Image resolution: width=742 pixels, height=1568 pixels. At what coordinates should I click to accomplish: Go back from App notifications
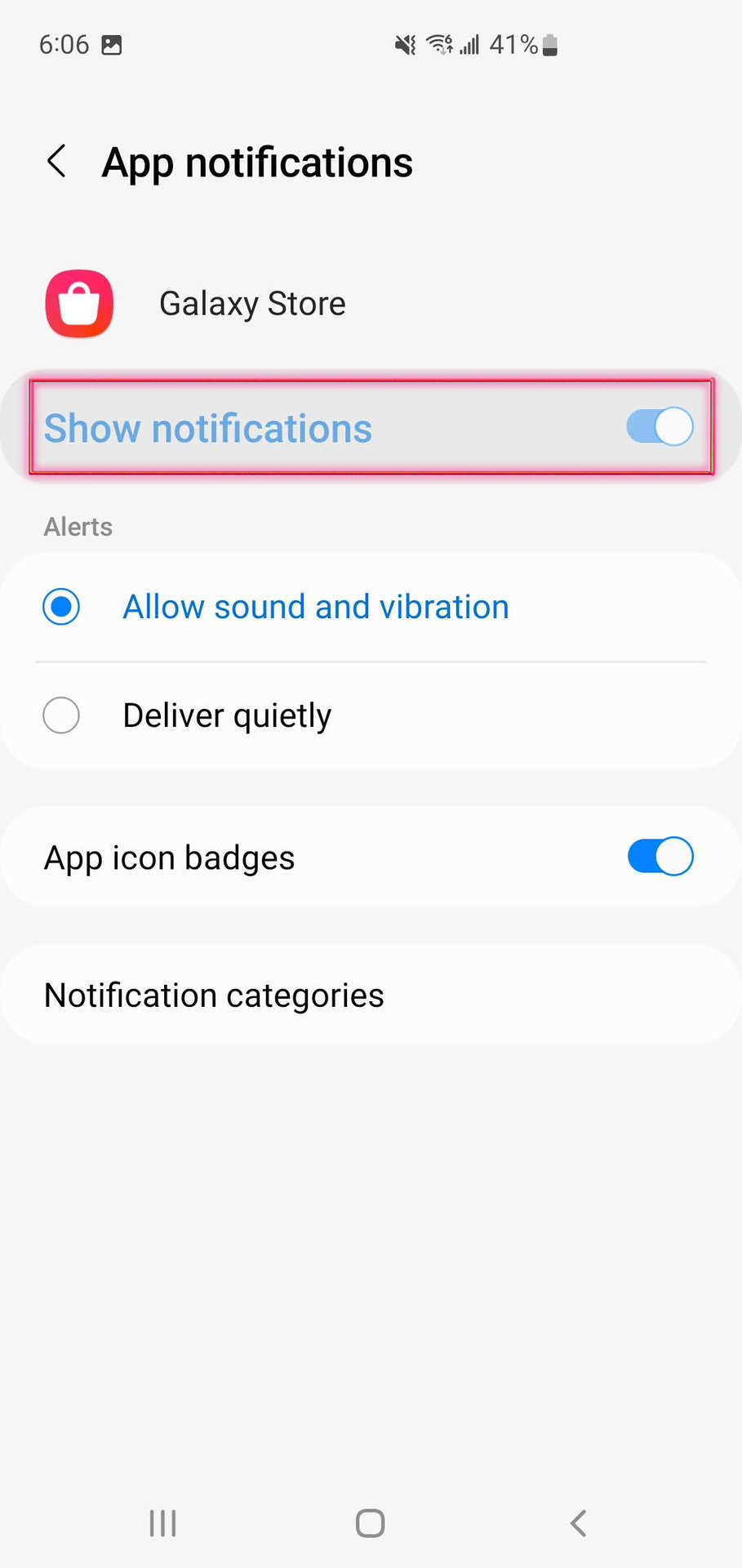56,162
